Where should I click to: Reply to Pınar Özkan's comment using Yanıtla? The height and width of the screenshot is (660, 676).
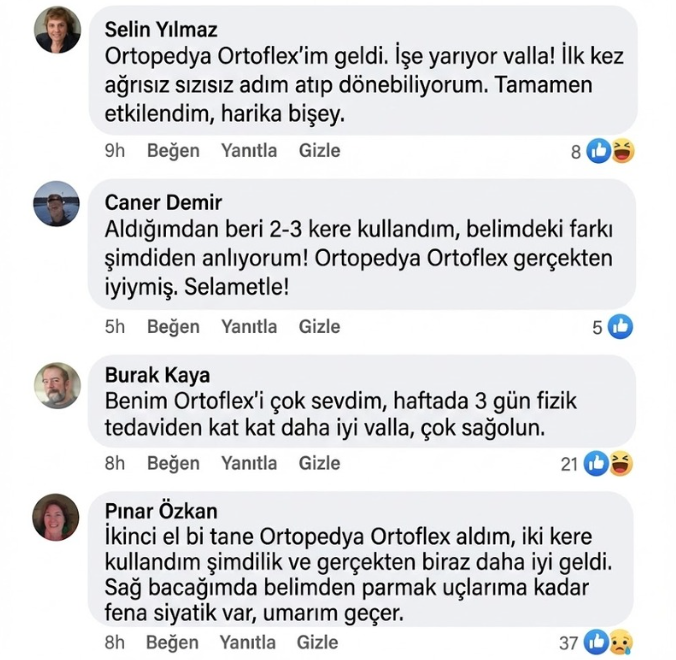249,642
